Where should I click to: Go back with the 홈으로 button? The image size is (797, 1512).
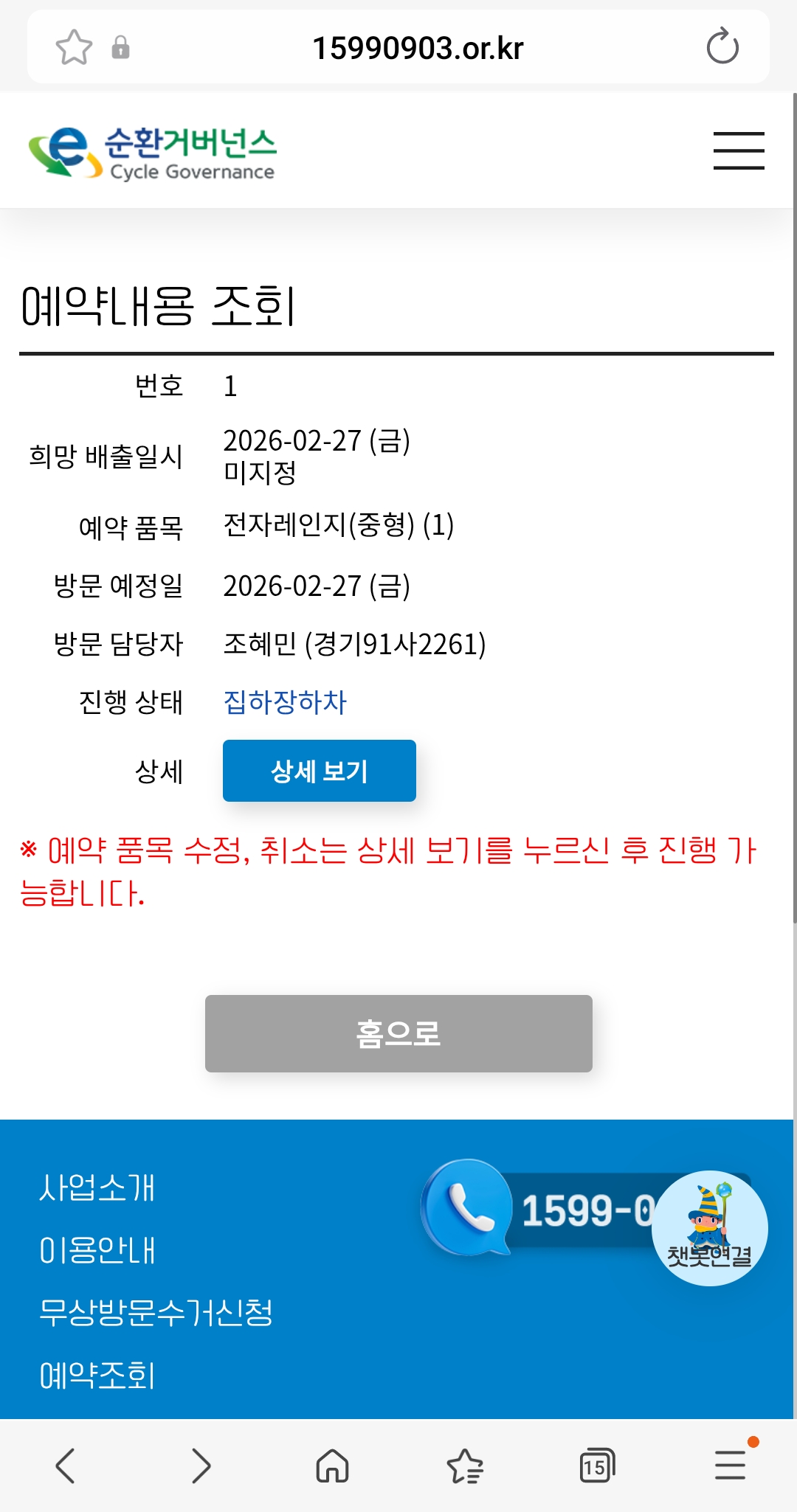398,1033
